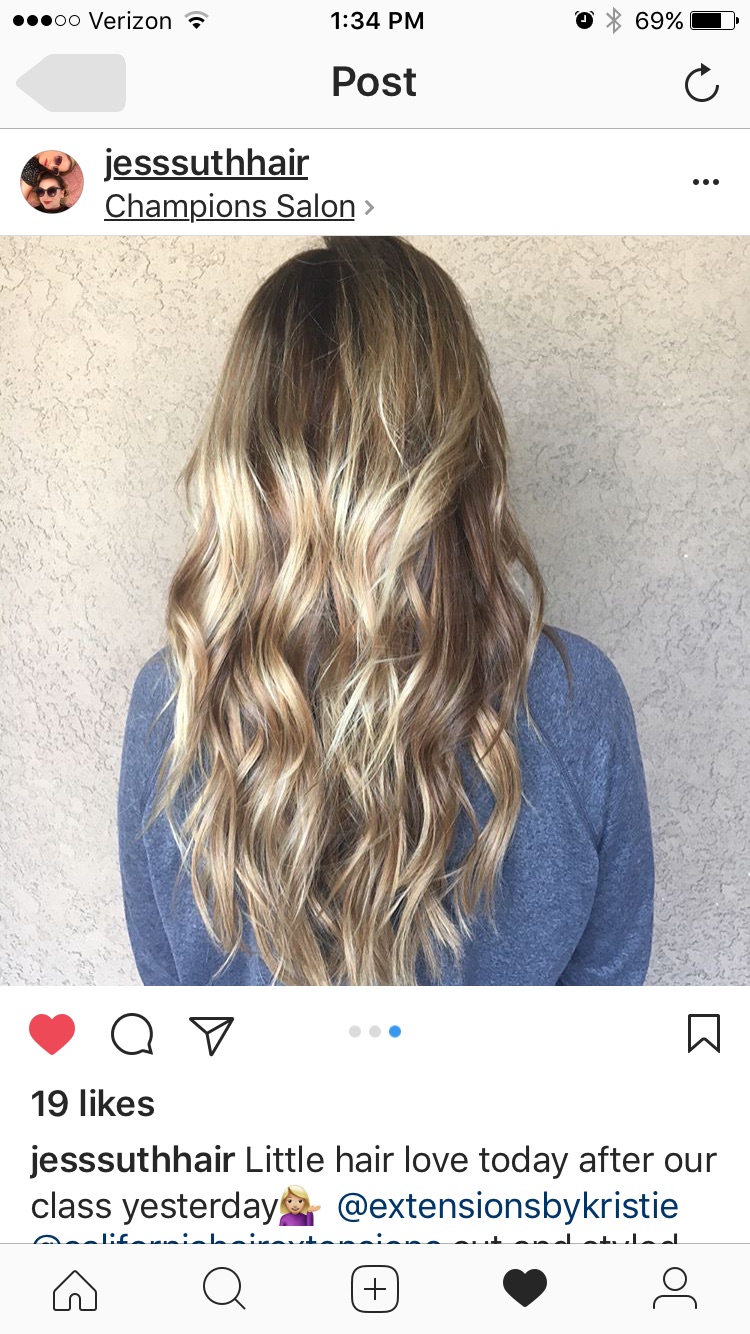The width and height of the screenshot is (750, 1334).
Task: Create a new post with plus tab
Action: (x=375, y=1289)
